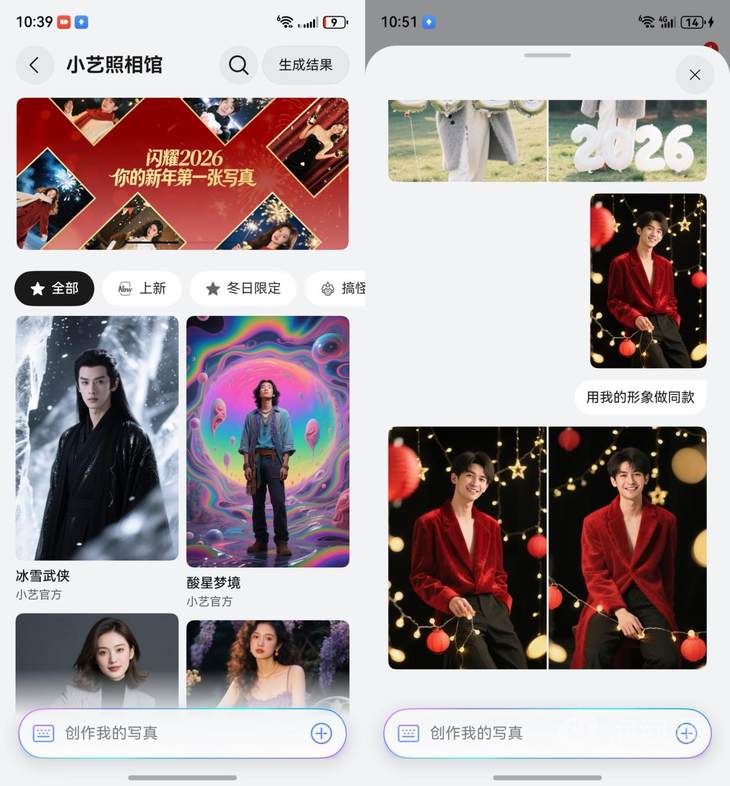View 生成结果 generated results
Image resolution: width=730 pixels, height=786 pixels.
[305, 65]
